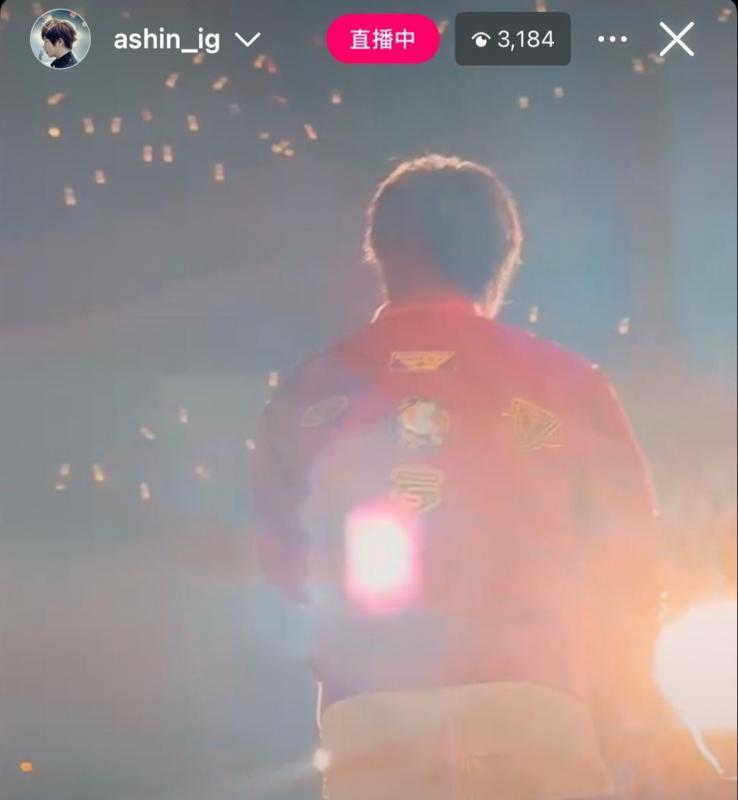738x800 pixels.
Task: Open ashin_ig's profile avatar
Action: (x=60, y=39)
